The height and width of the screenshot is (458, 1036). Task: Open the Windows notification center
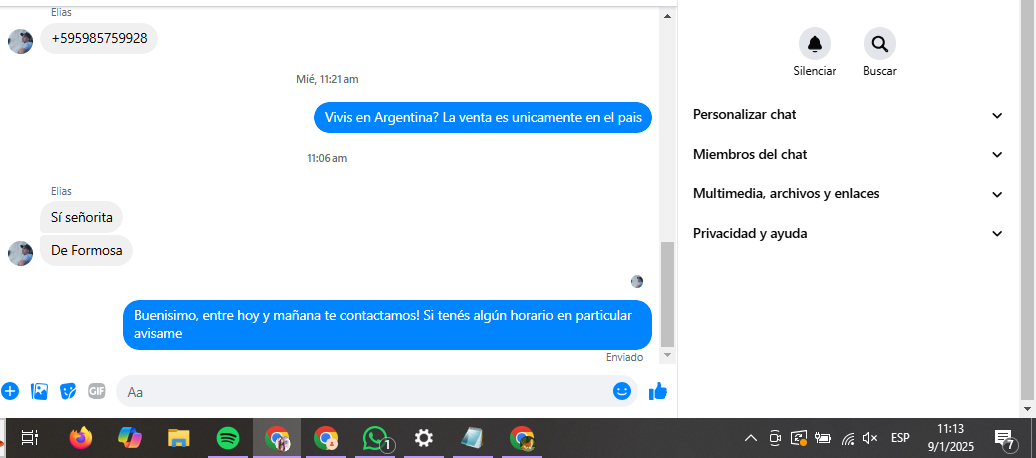(x=1004, y=438)
